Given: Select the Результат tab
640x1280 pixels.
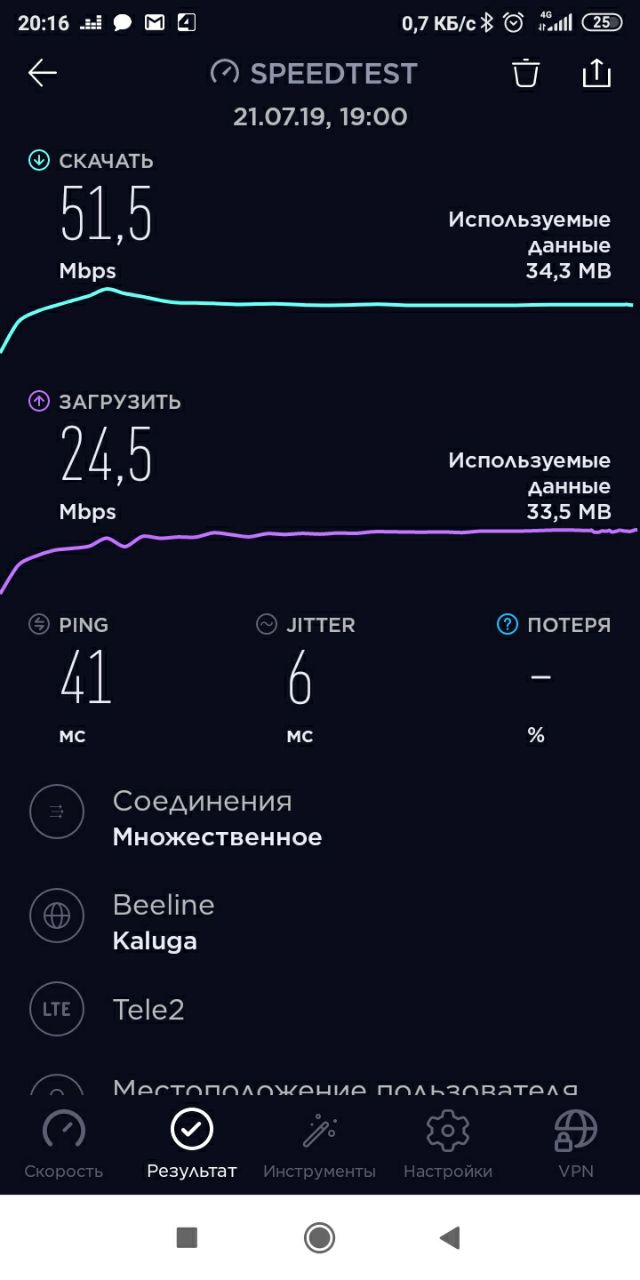Looking at the screenshot, I should [192, 1144].
